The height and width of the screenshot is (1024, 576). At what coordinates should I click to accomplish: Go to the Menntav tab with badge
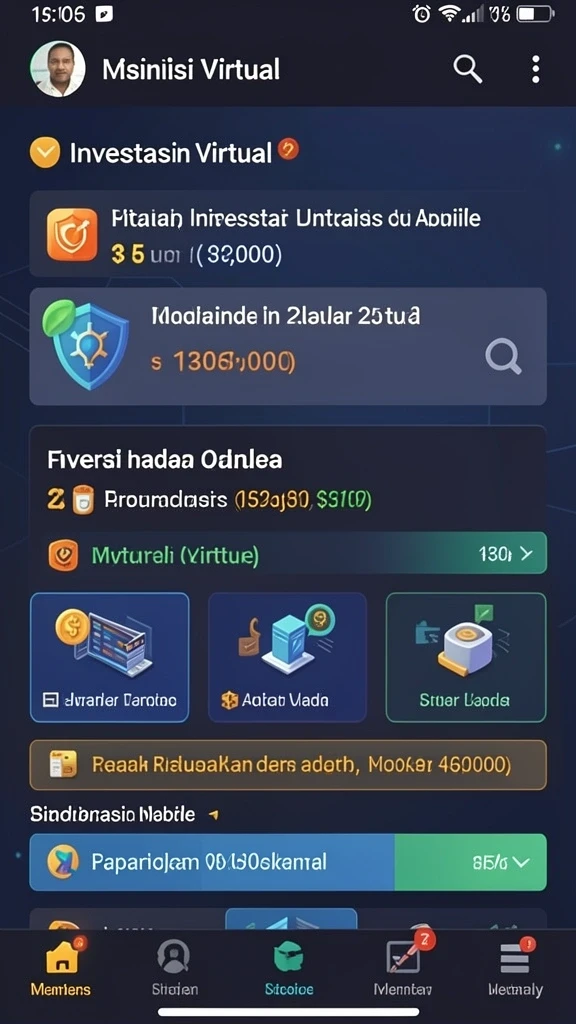pyautogui.click(x=403, y=968)
